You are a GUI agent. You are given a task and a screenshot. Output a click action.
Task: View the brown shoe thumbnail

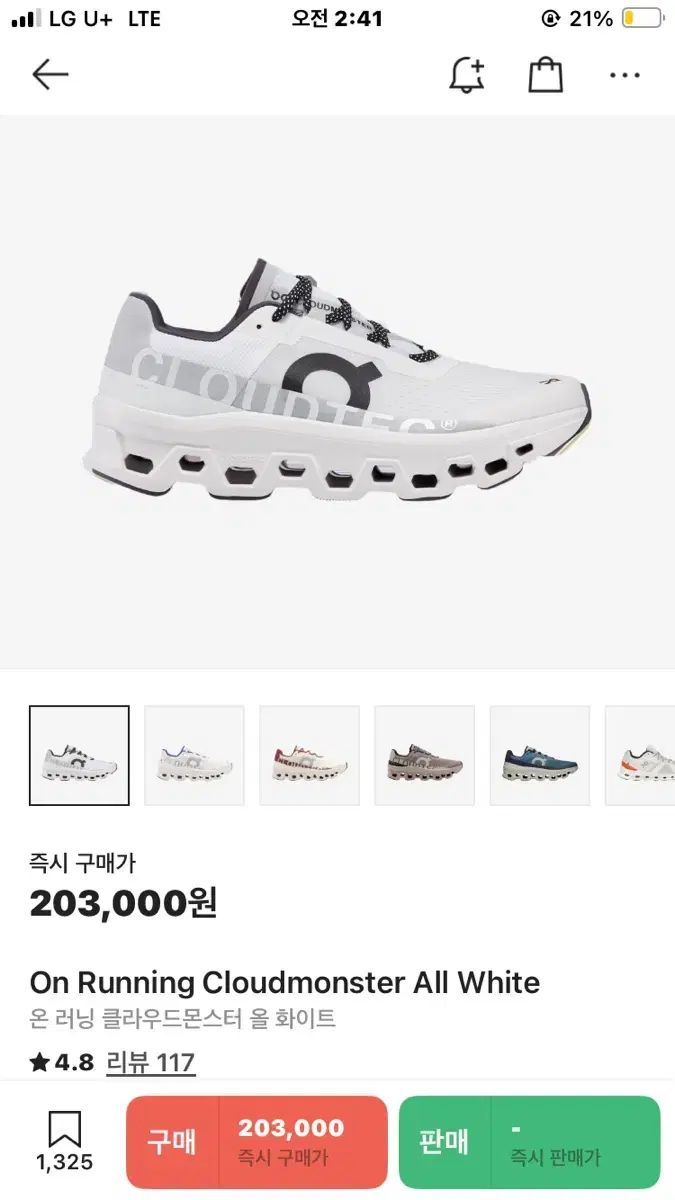tap(424, 755)
